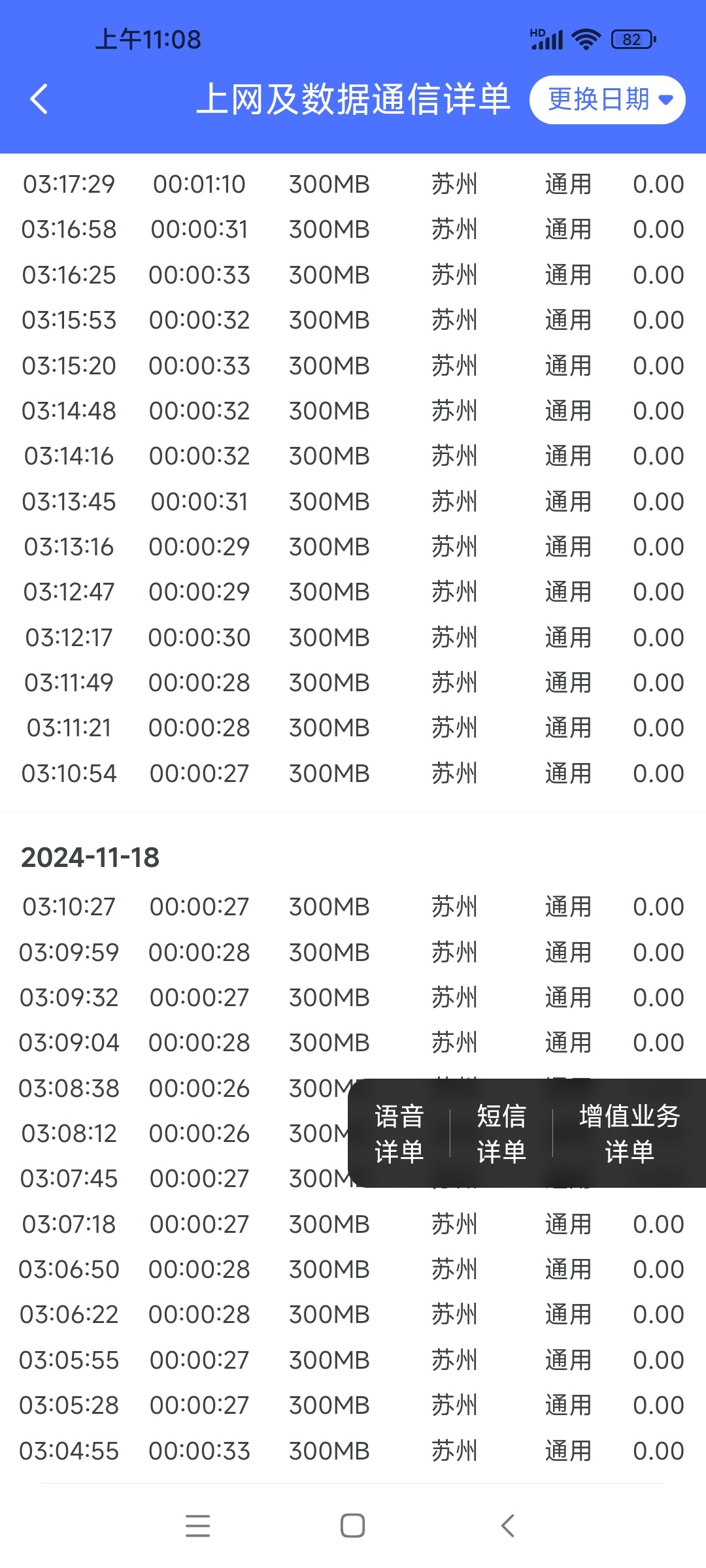Image resolution: width=706 pixels, height=1568 pixels.
Task: Switch to 语音详单
Action: [x=399, y=1134]
